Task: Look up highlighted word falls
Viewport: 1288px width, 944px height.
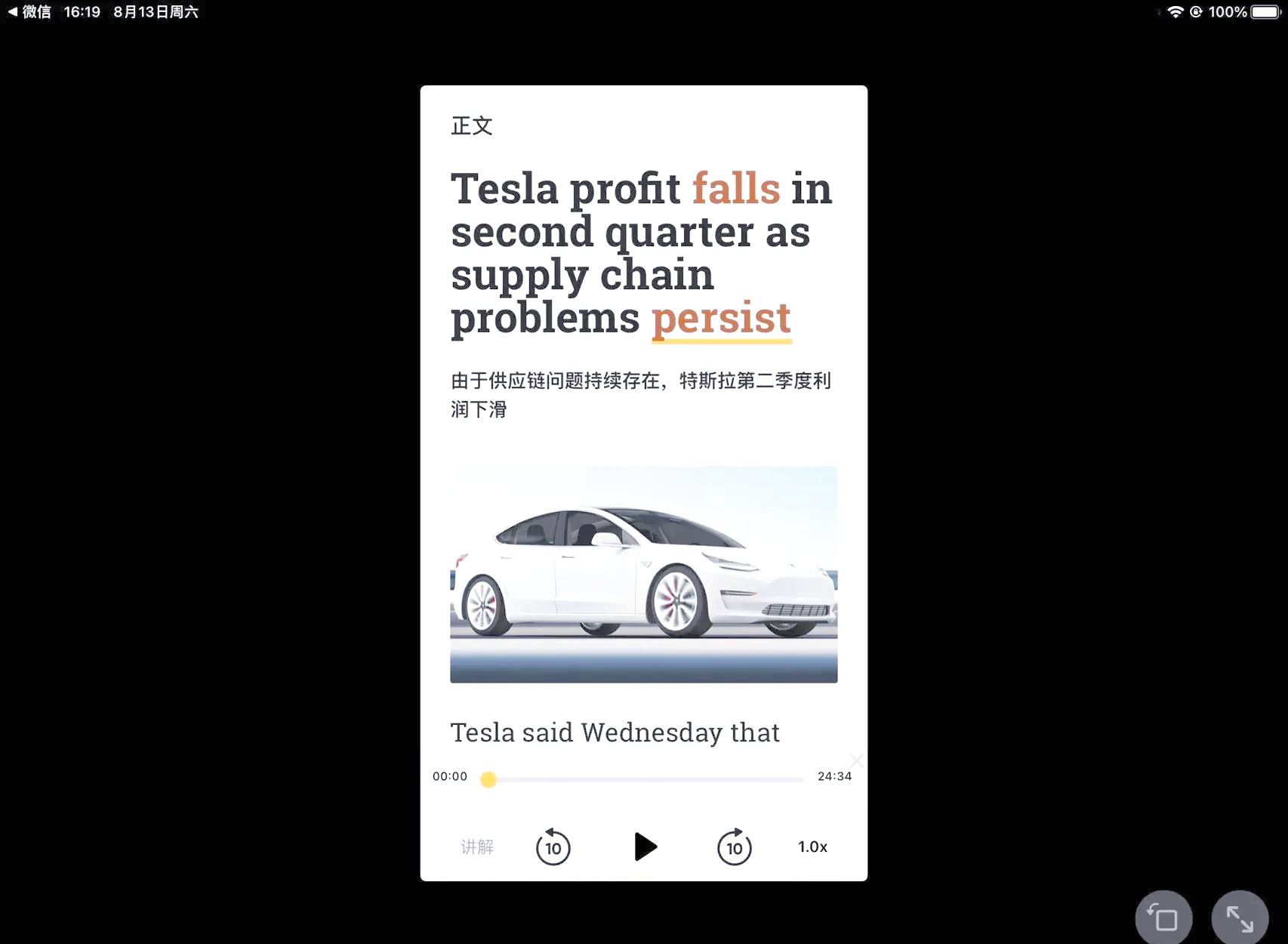Action: (x=736, y=188)
